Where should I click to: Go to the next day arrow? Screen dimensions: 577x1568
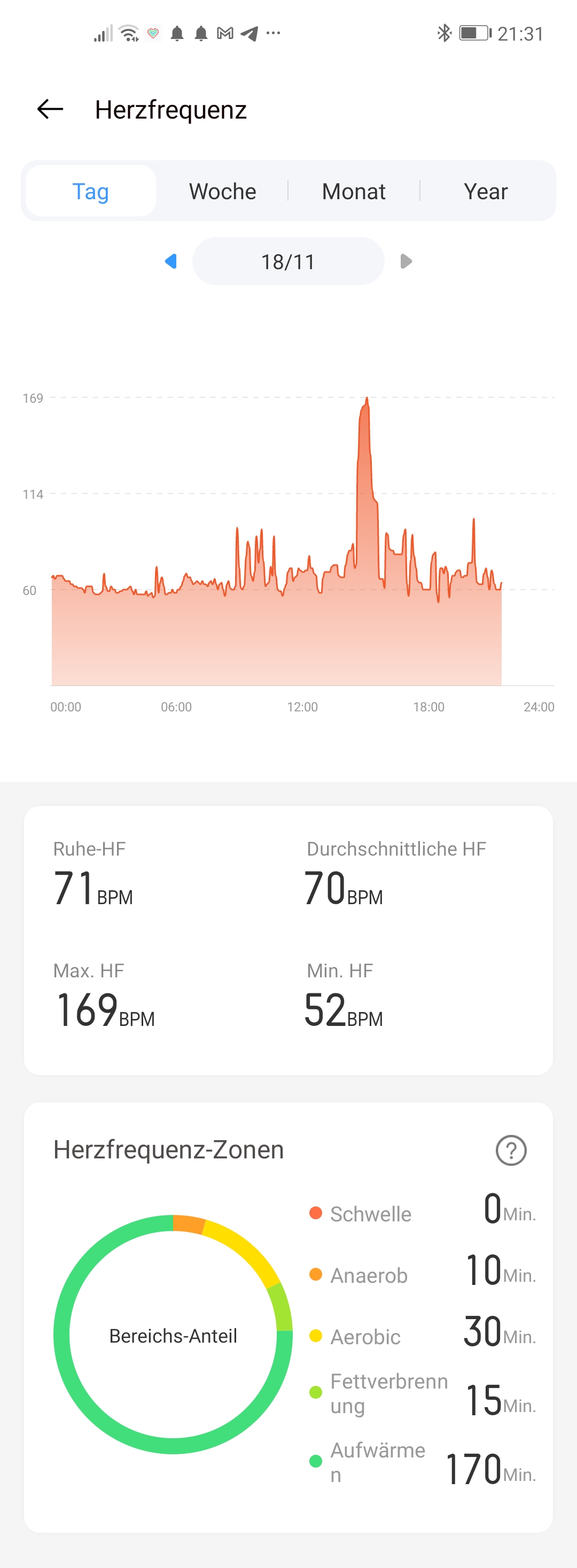(x=406, y=262)
